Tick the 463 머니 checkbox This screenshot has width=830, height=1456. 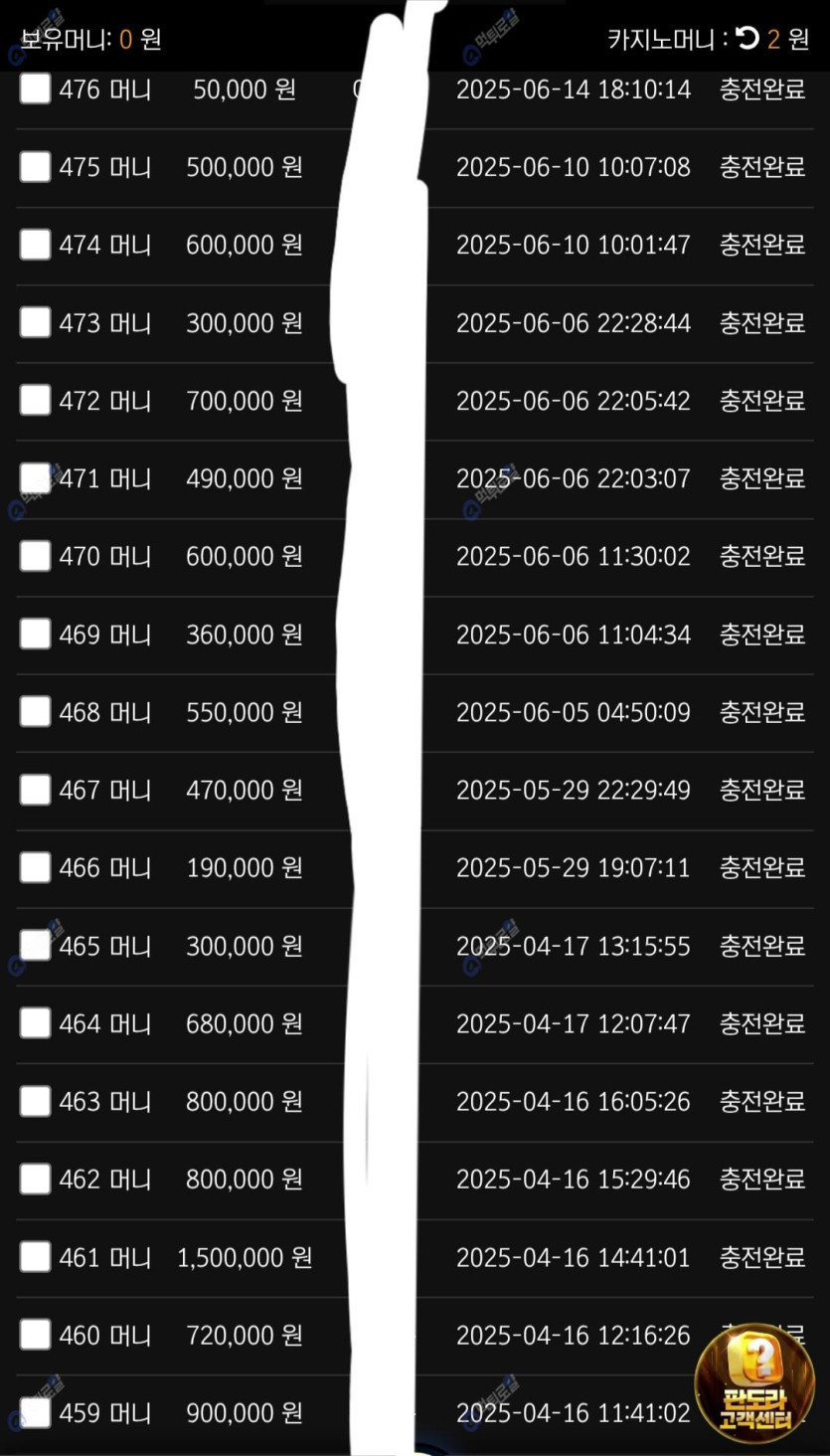point(36,1102)
